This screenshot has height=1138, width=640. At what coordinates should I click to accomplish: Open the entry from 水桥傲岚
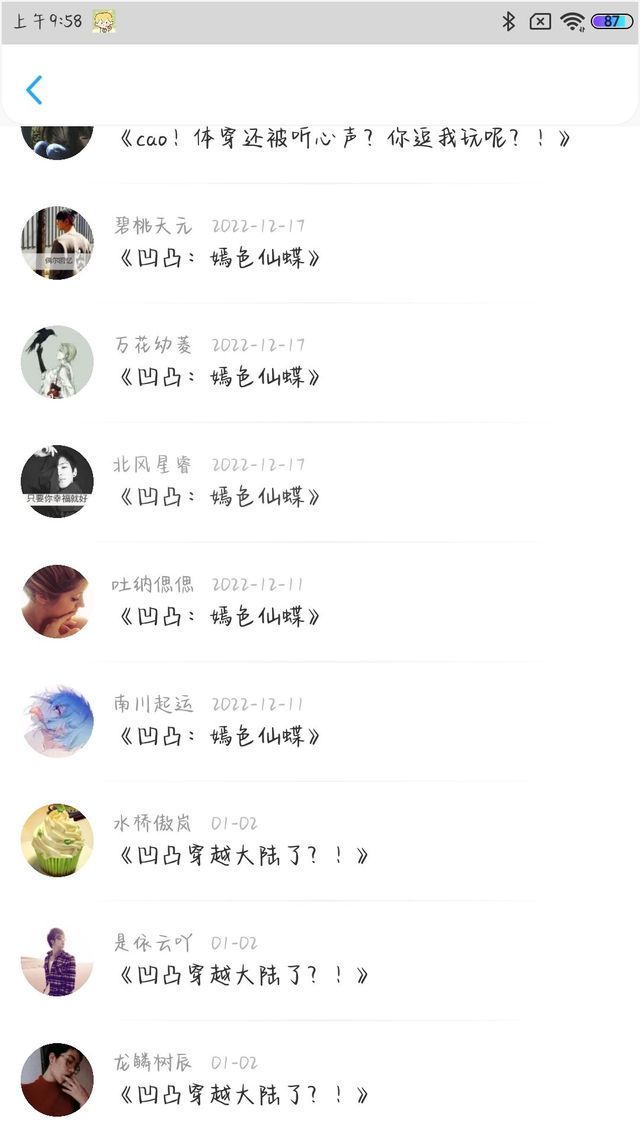[320, 841]
